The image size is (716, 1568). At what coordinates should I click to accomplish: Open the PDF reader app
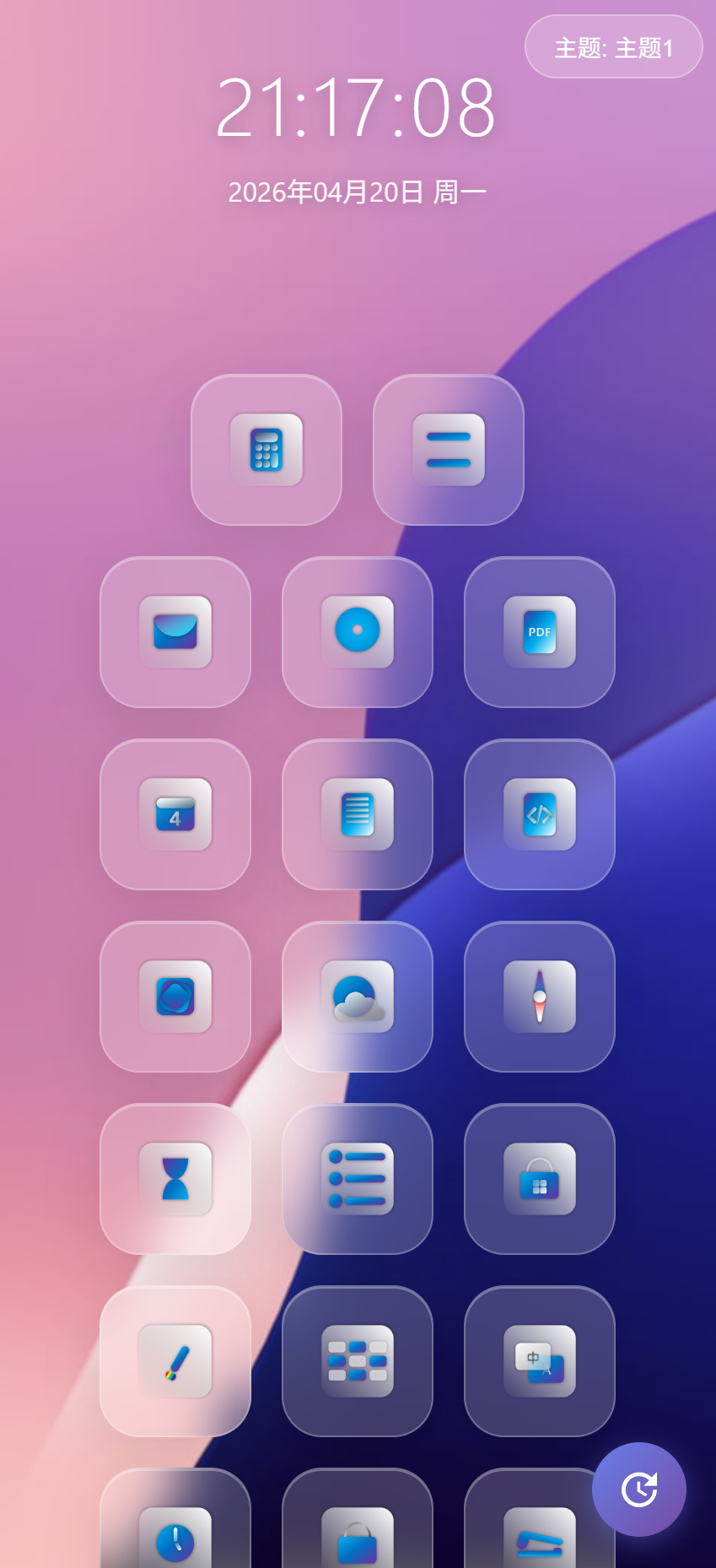539,633
